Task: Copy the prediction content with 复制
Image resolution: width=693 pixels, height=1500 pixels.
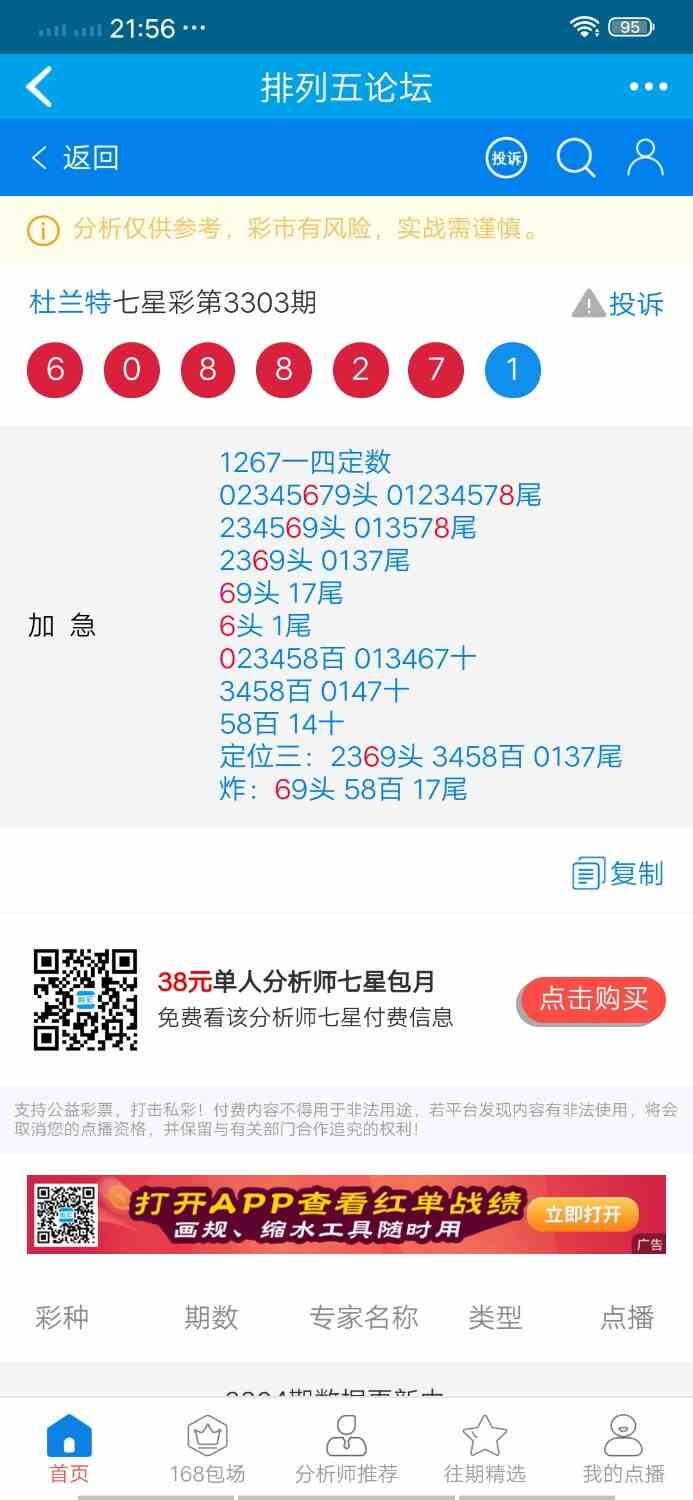Action: pos(618,873)
